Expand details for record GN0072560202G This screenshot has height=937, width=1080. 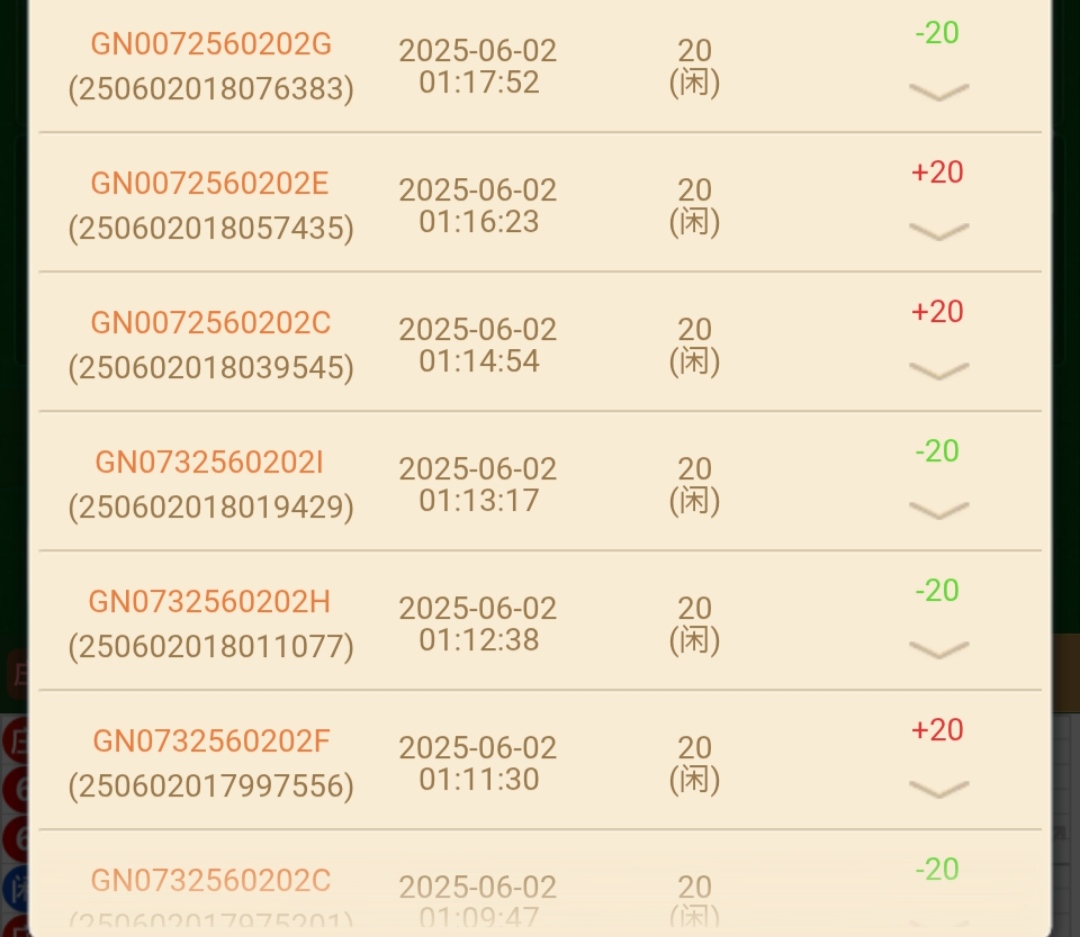point(938,92)
